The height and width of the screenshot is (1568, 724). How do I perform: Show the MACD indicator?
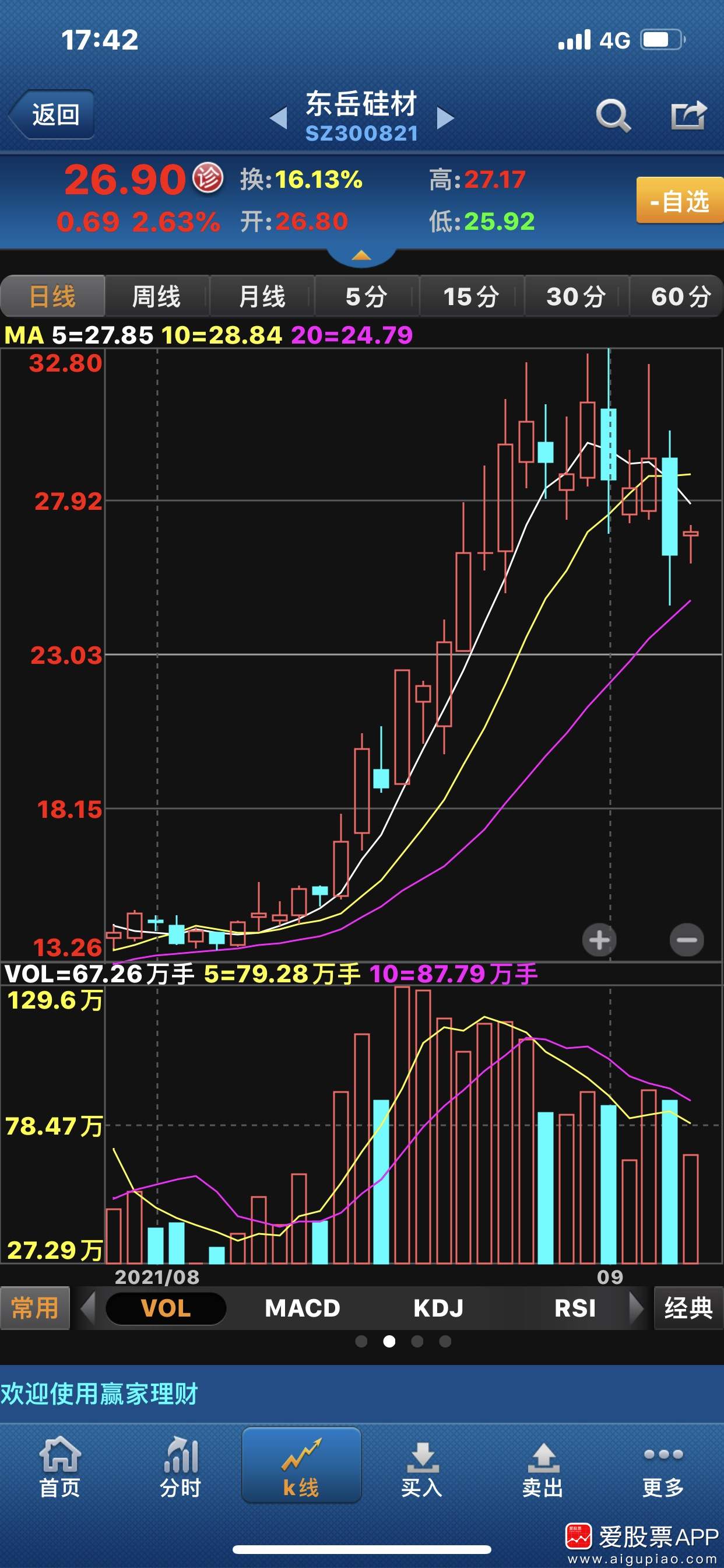(x=303, y=1307)
